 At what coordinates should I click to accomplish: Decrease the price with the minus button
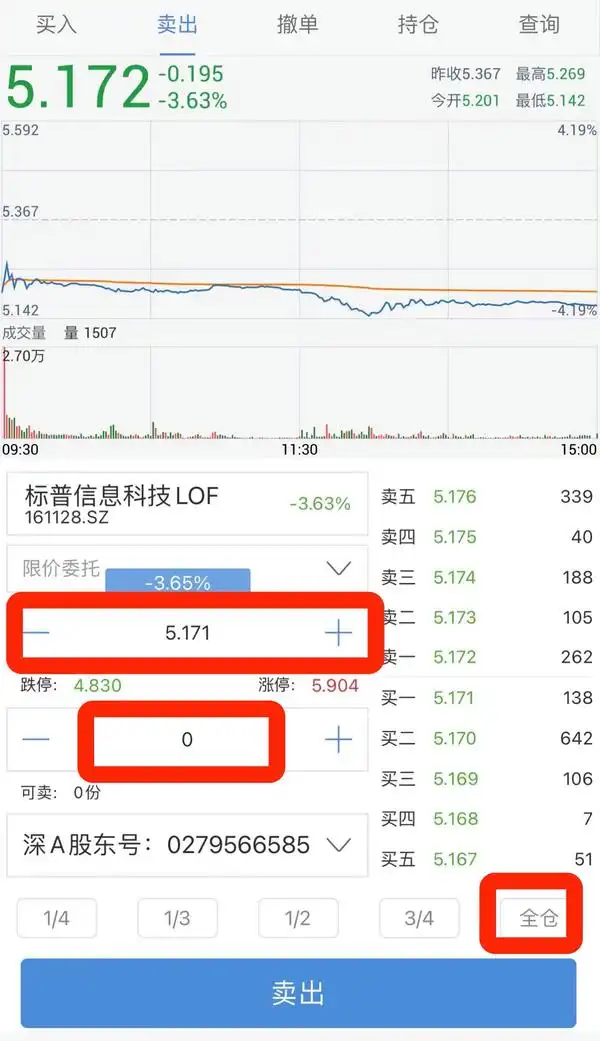[x=37, y=633]
